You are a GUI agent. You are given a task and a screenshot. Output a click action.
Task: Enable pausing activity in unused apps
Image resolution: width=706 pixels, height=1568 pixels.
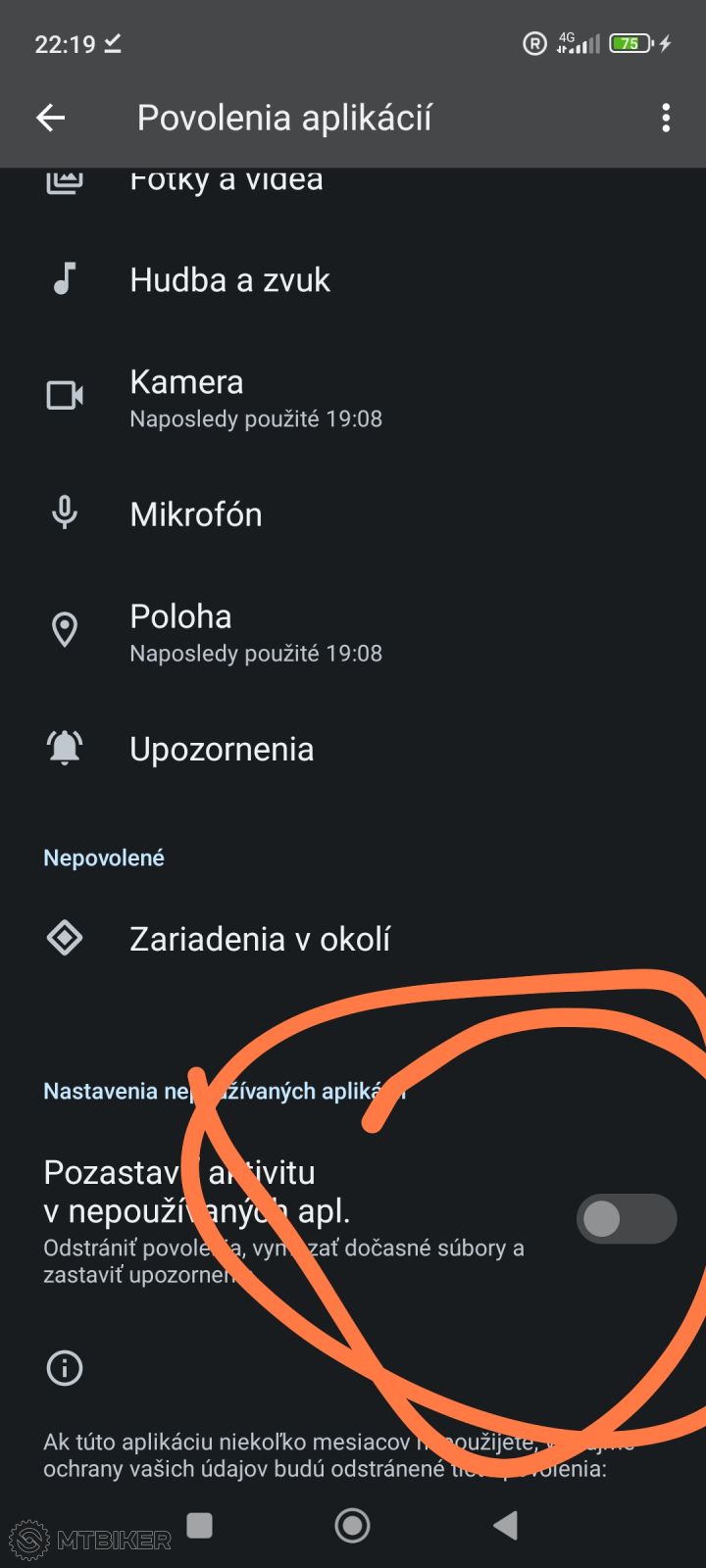click(626, 1219)
